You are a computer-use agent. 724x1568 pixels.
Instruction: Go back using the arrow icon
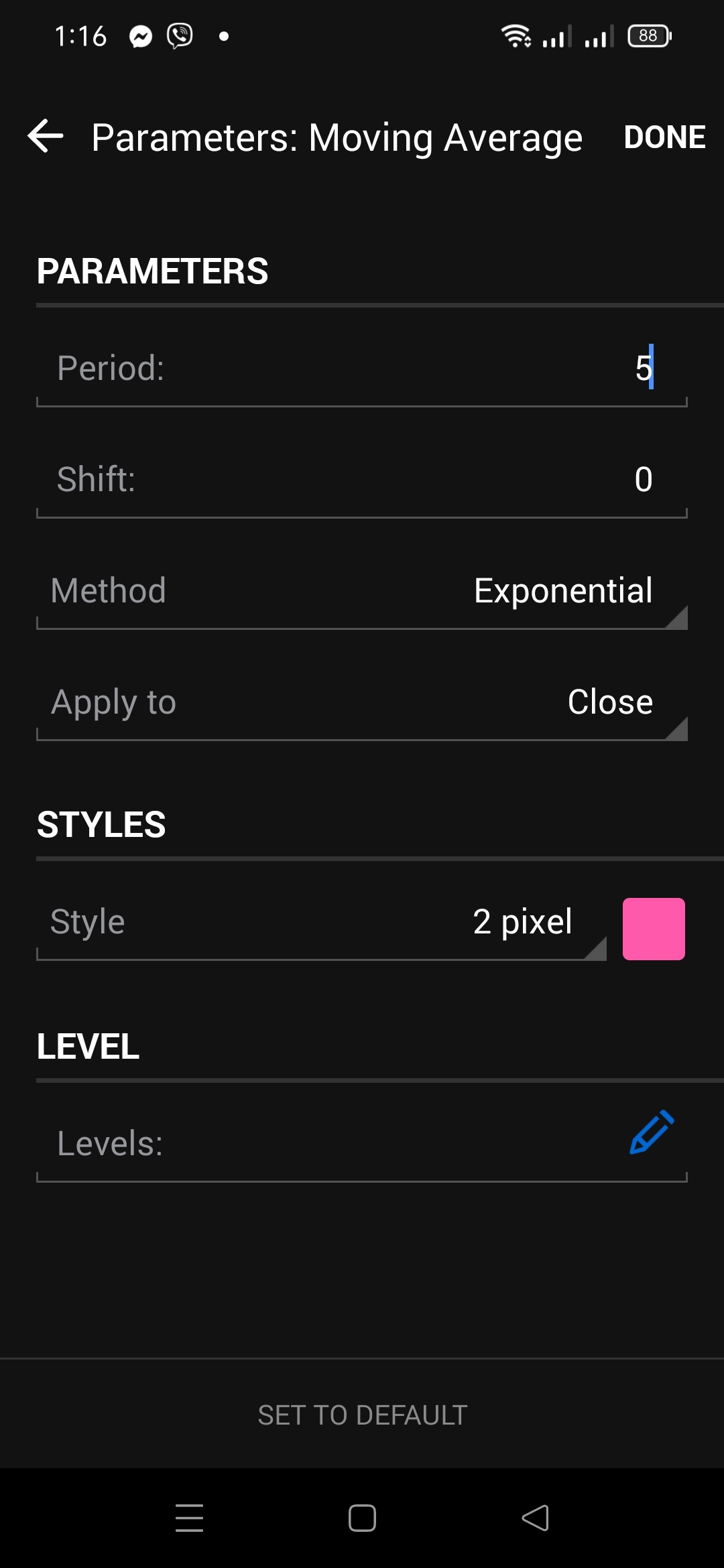click(46, 136)
